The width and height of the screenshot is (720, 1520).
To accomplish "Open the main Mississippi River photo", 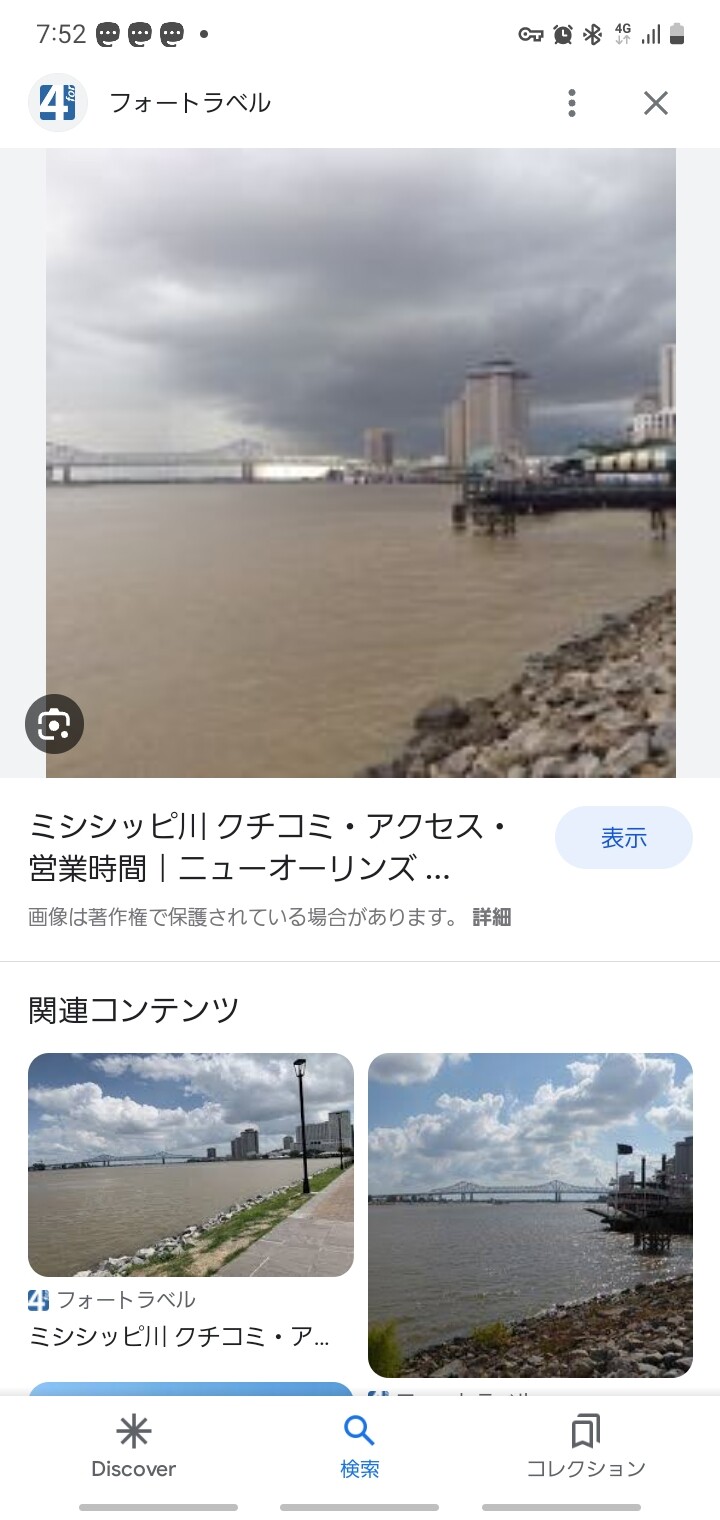I will point(360,462).
